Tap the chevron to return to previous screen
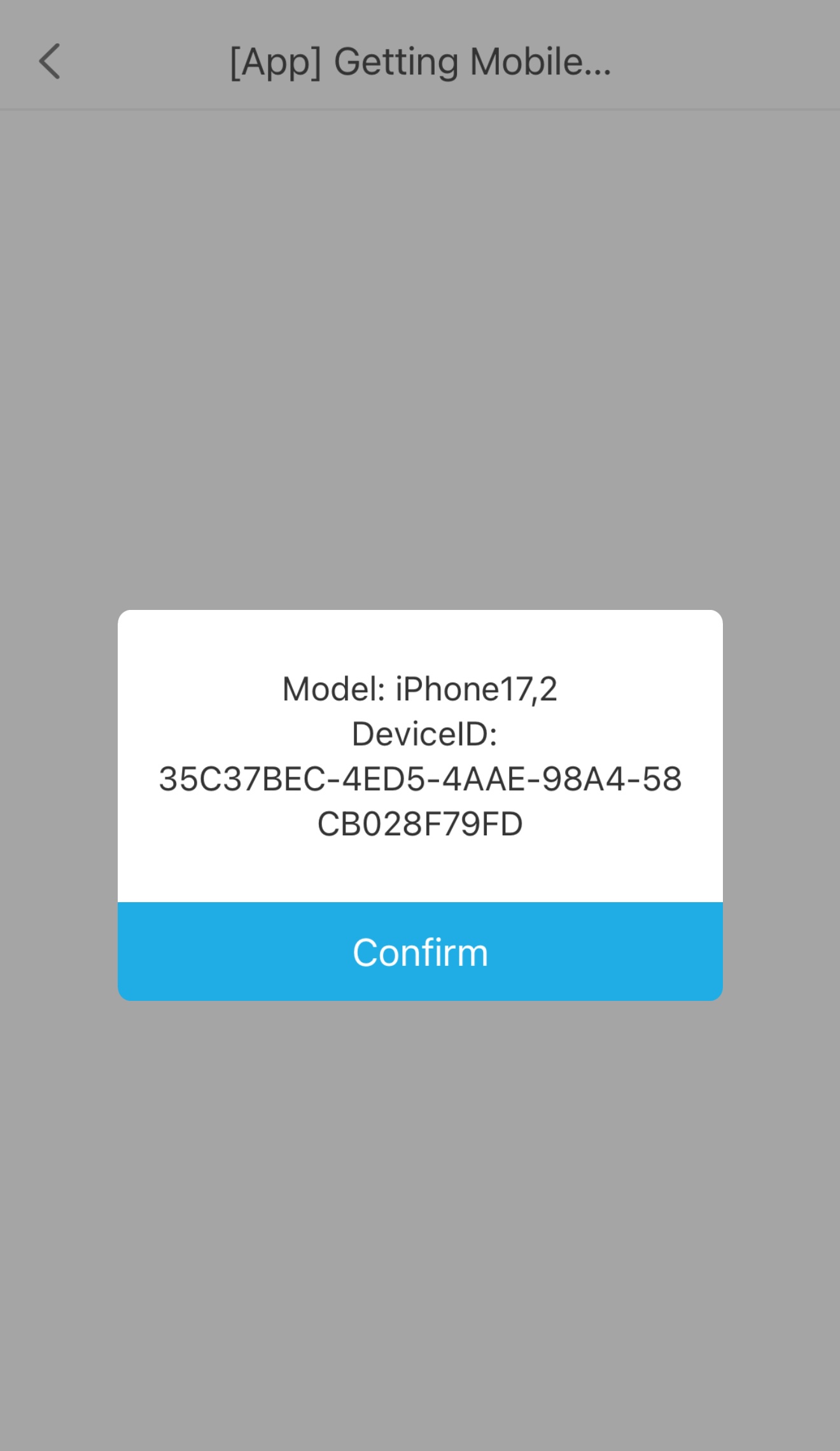 coord(50,62)
